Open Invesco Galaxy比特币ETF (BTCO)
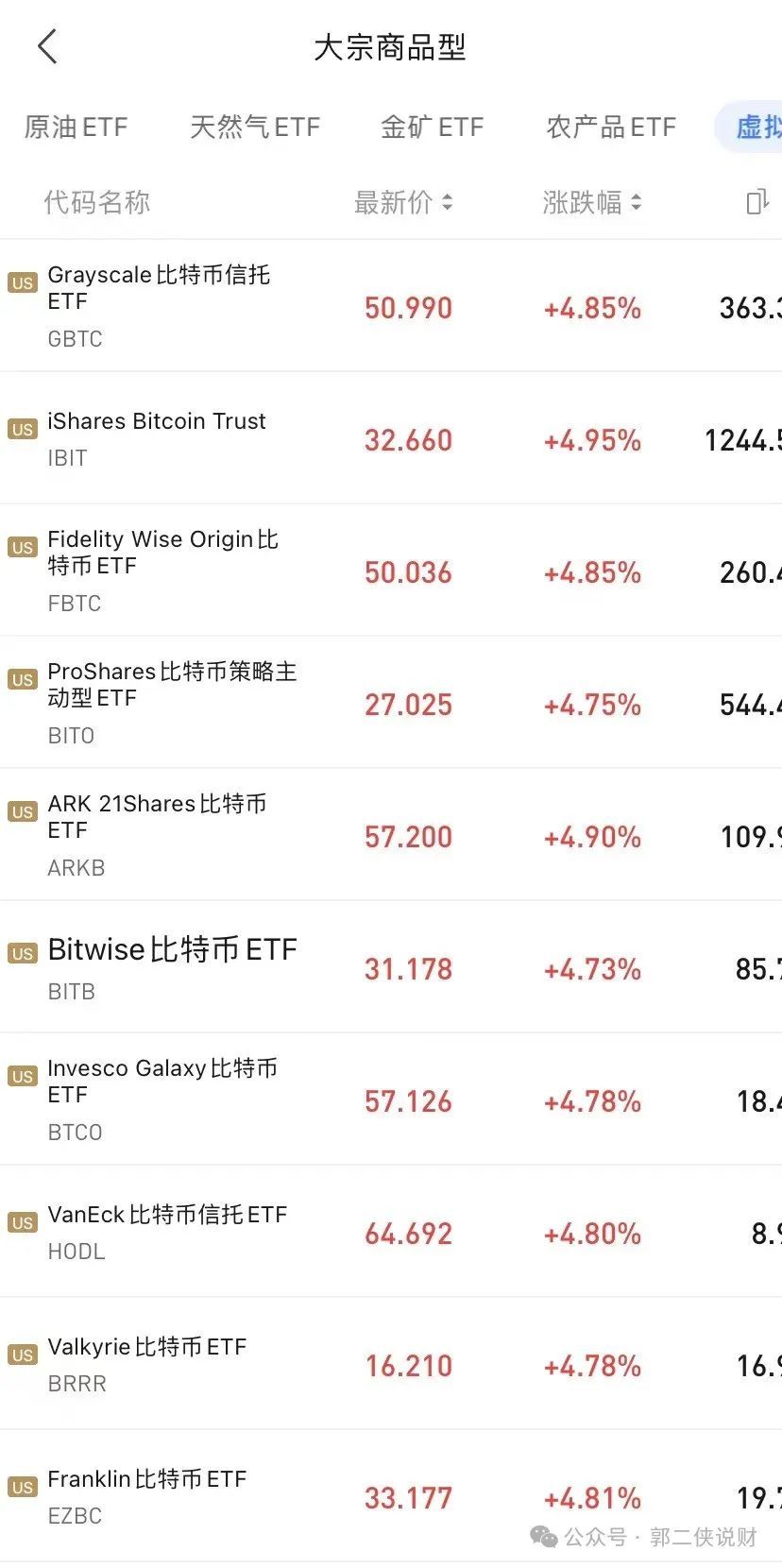The height and width of the screenshot is (1568, 782). (x=162, y=1099)
